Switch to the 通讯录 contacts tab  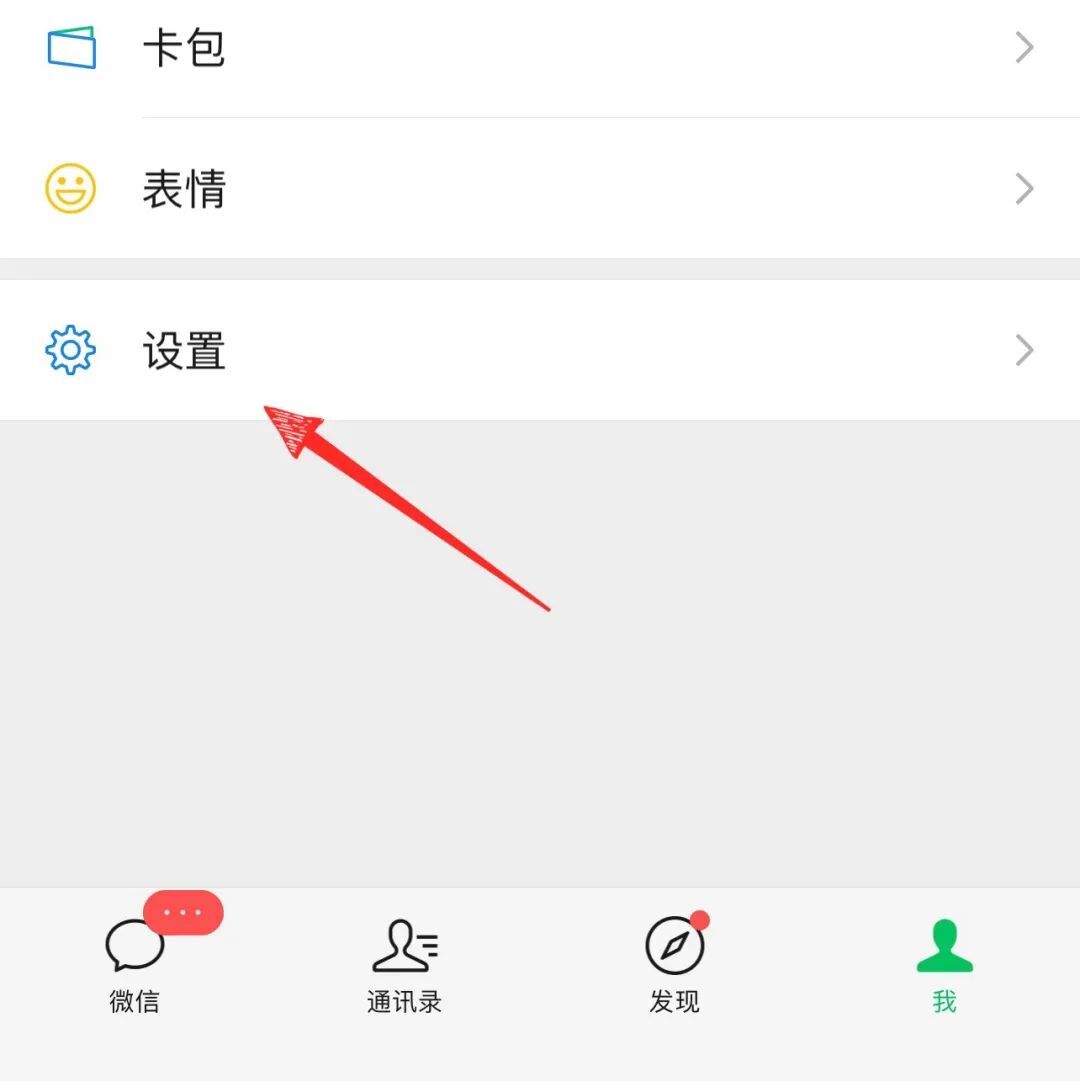404,965
